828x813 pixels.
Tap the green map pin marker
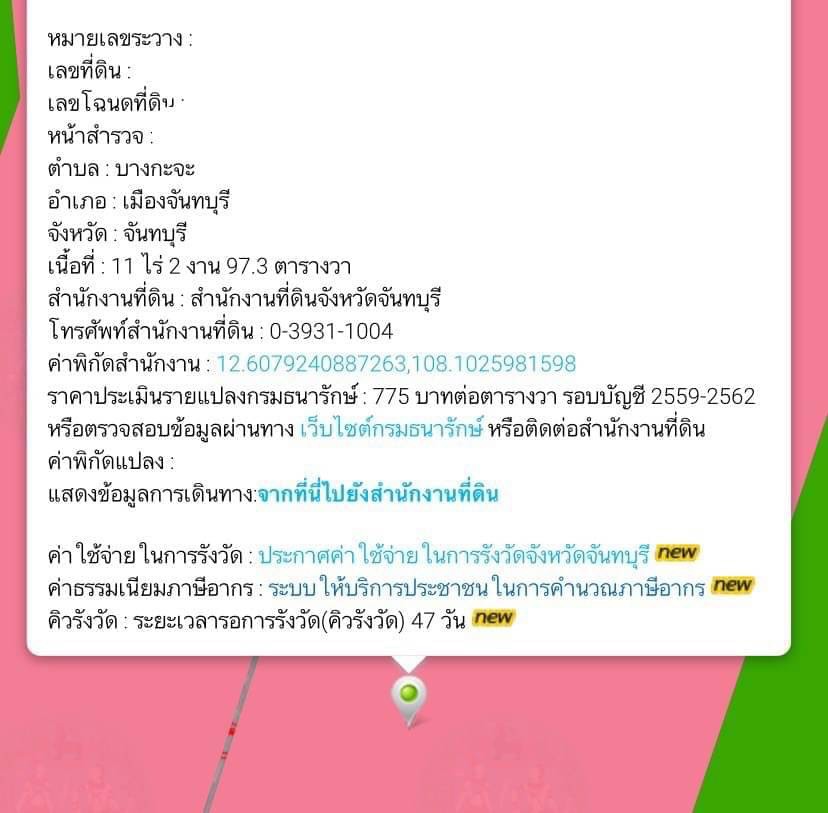click(408, 694)
